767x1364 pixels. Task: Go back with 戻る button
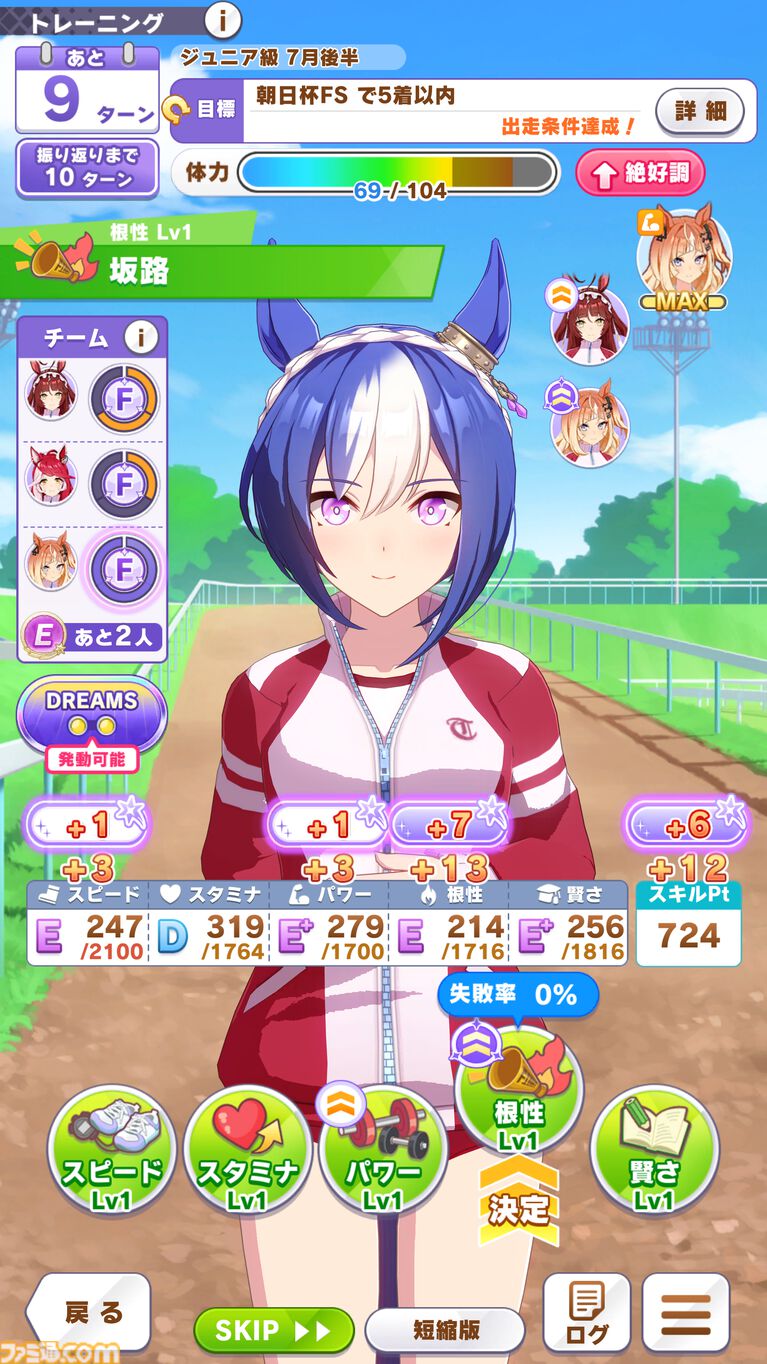(x=90, y=1311)
